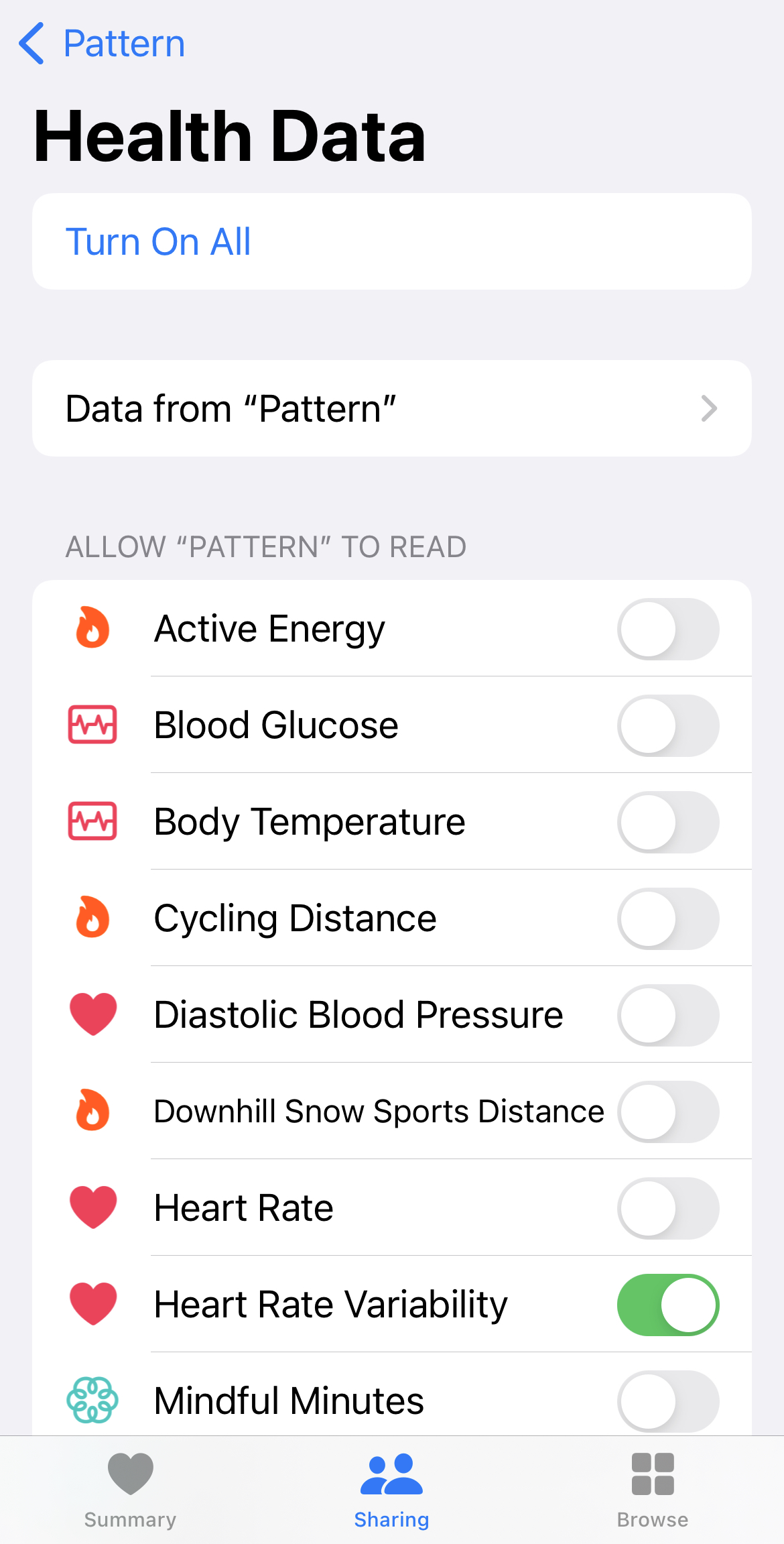The width and height of the screenshot is (784, 1544).
Task: Open the Browse tab
Action: [x=652, y=1490]
